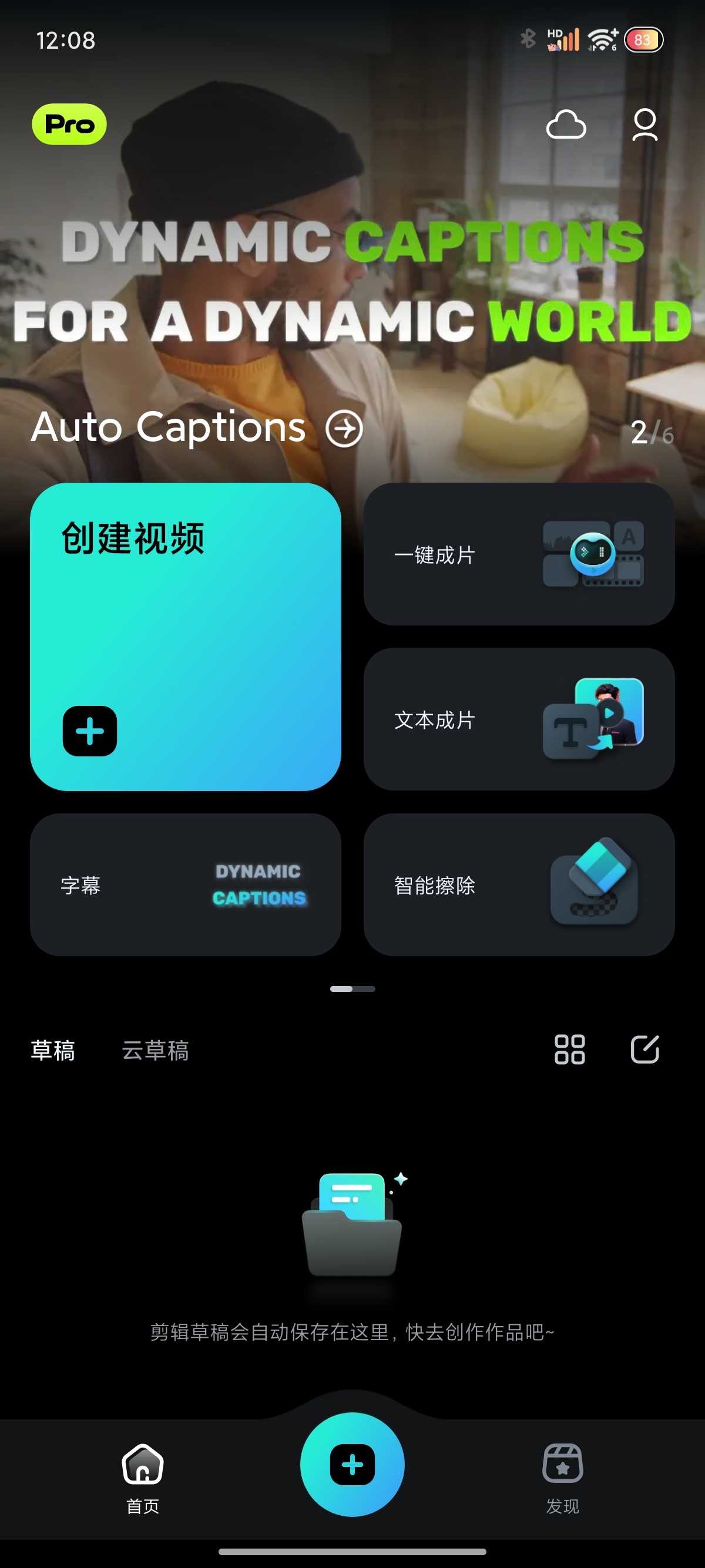Tap the 创建视频 card
The image size is (705, 1568).
[x=185, y=636]
